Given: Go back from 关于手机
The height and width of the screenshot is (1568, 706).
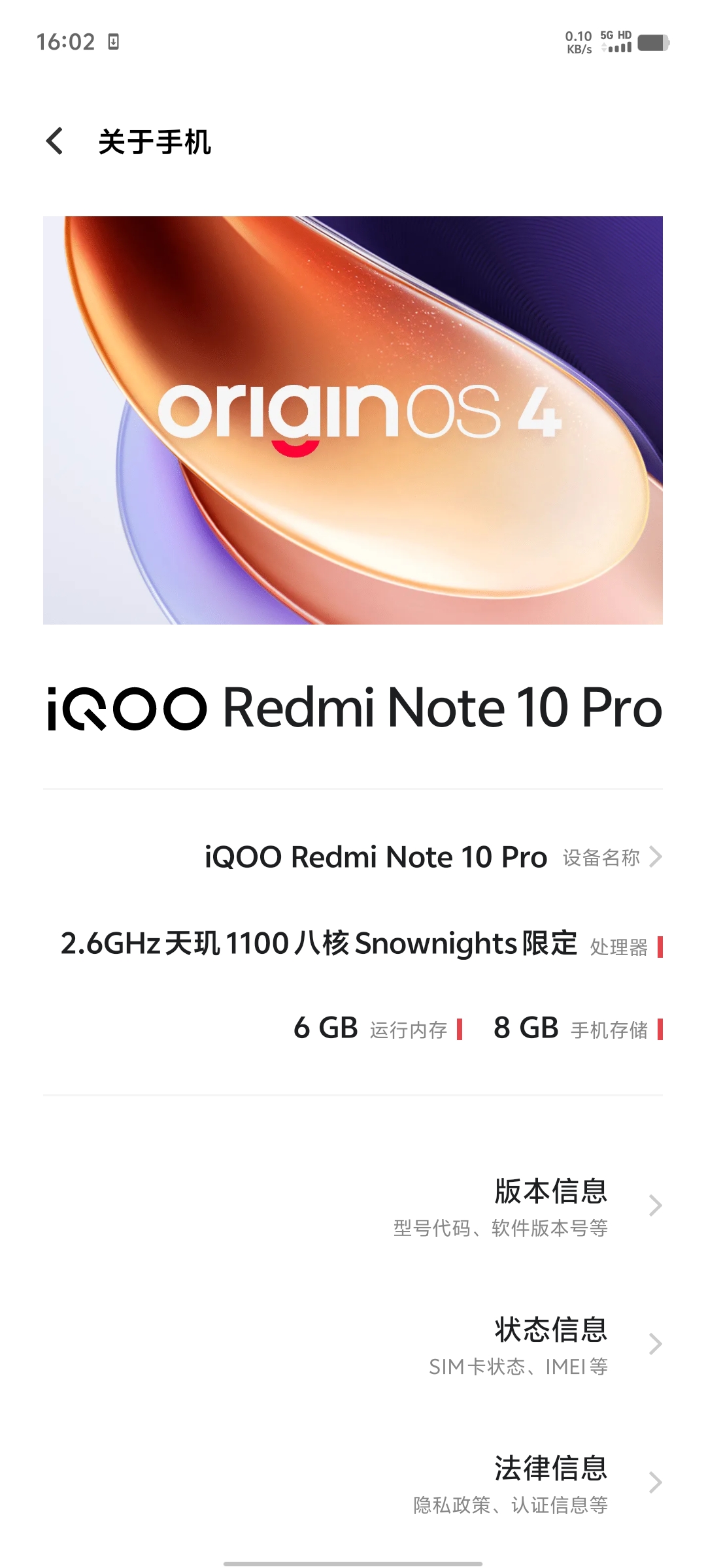Looking at the screenshot, I should [55, 141].
